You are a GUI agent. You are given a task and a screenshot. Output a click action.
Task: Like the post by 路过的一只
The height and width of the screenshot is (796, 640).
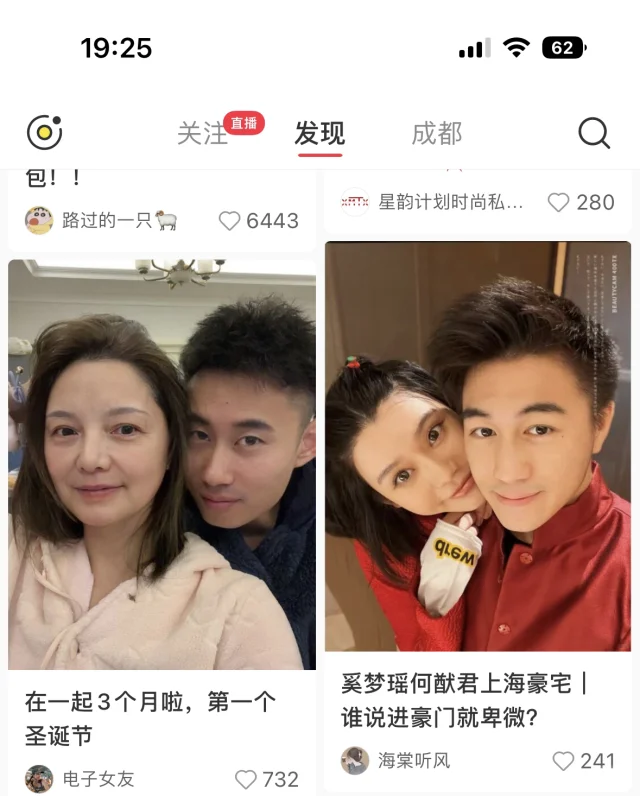(231, 221)
